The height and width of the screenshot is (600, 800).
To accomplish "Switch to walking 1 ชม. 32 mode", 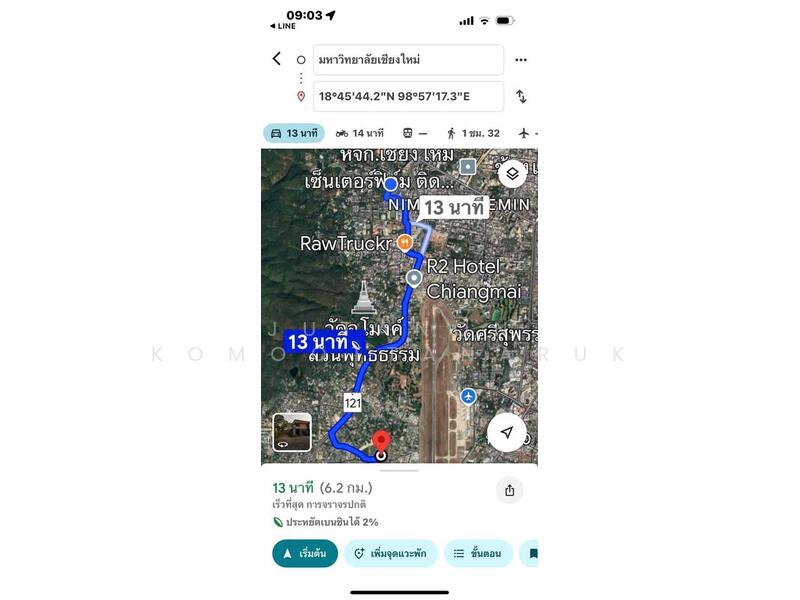I will click(x=473, y=133).
